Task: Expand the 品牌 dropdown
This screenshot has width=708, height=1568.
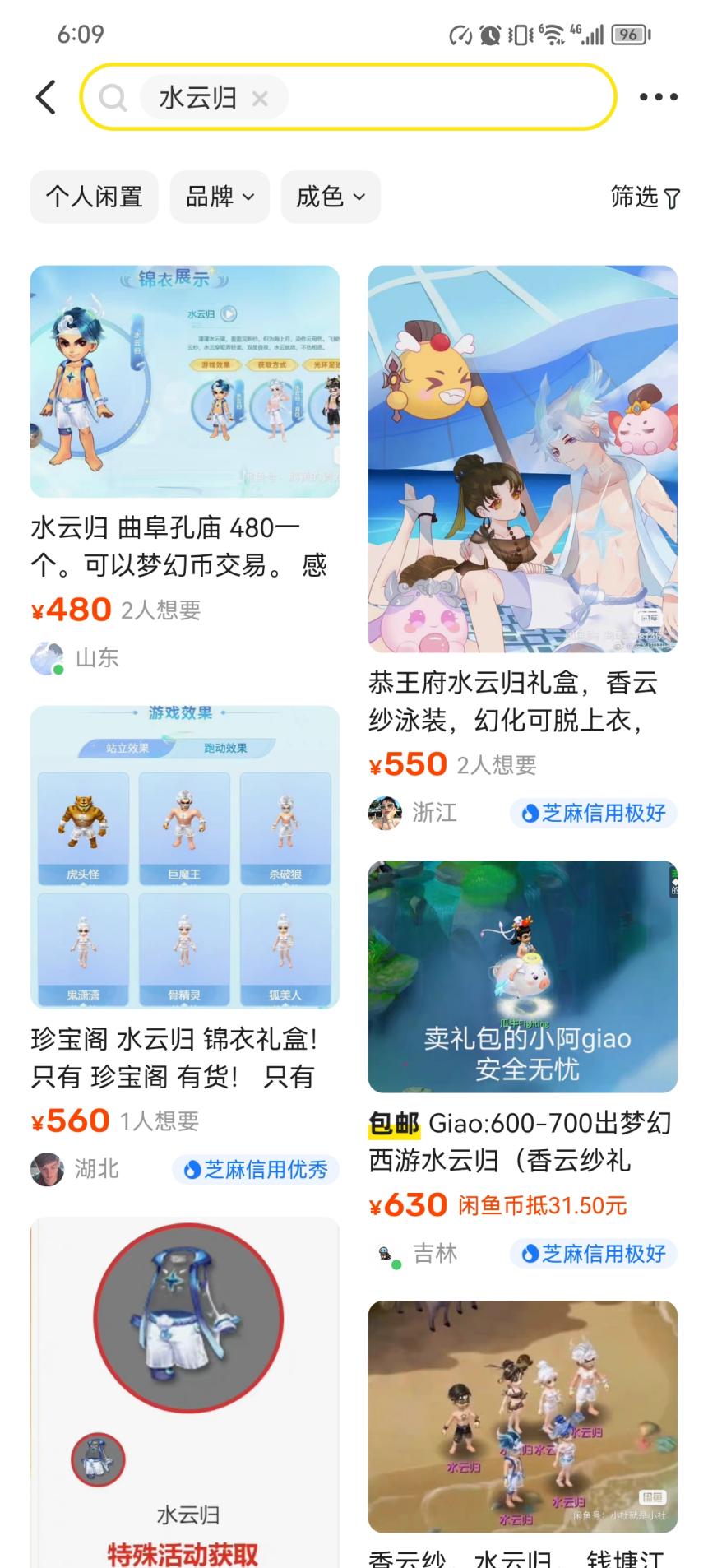Action: [220, 197]
